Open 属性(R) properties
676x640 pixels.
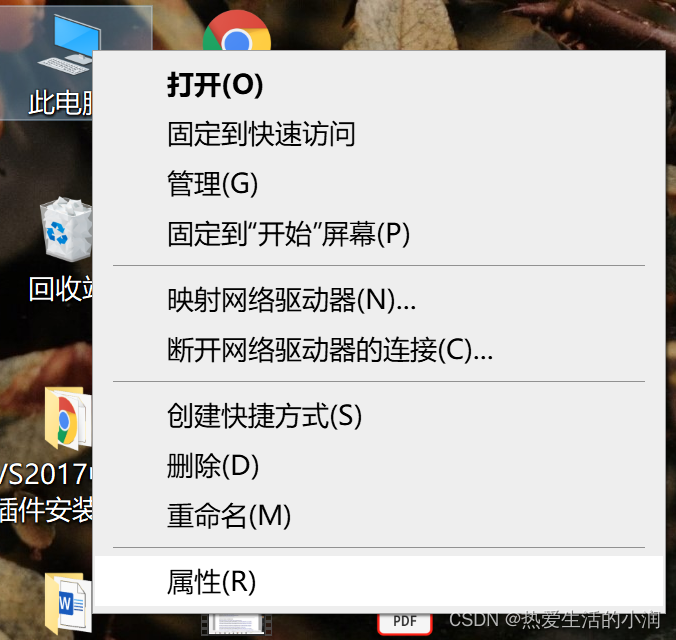212,581
